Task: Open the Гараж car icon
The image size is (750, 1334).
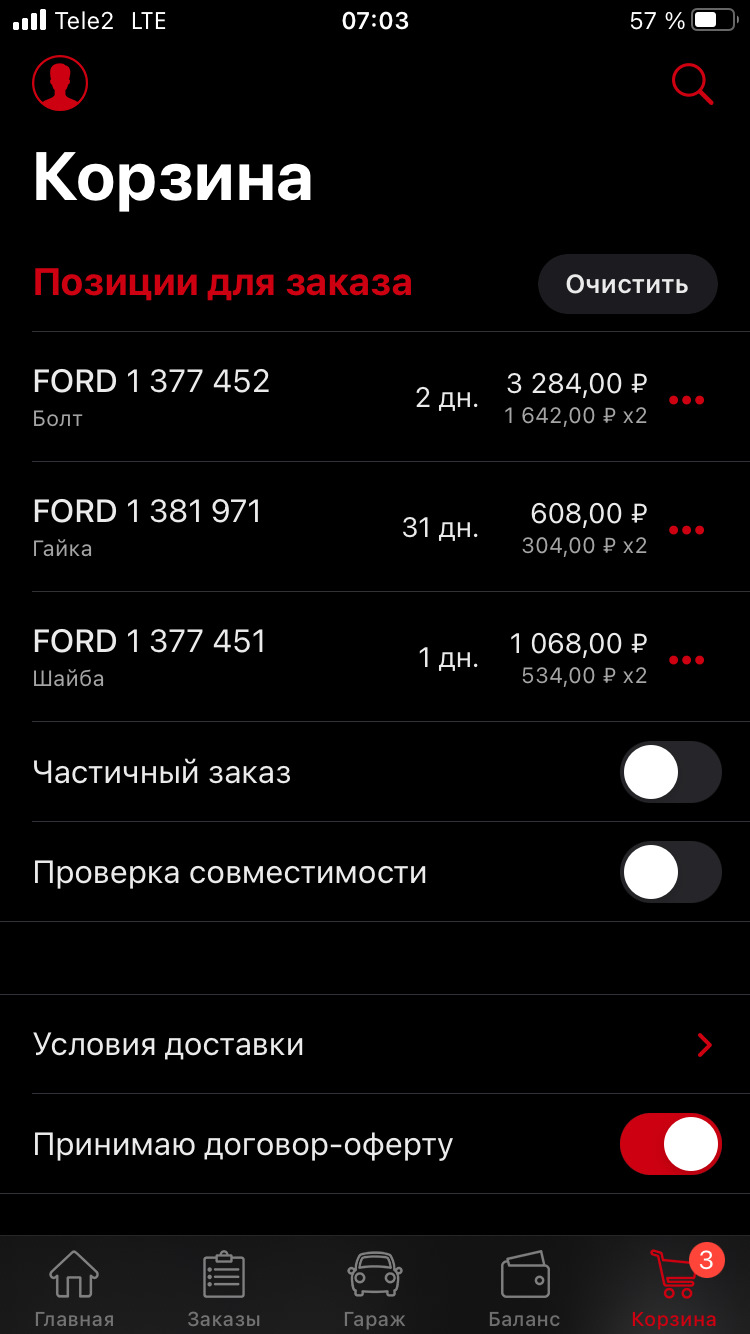Action: tap(374, 1272)
